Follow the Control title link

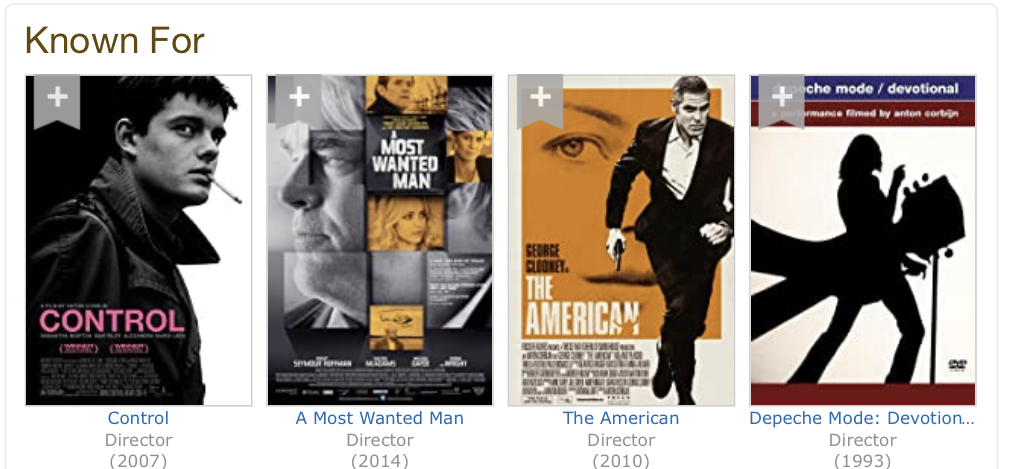[x=138, y=418]
